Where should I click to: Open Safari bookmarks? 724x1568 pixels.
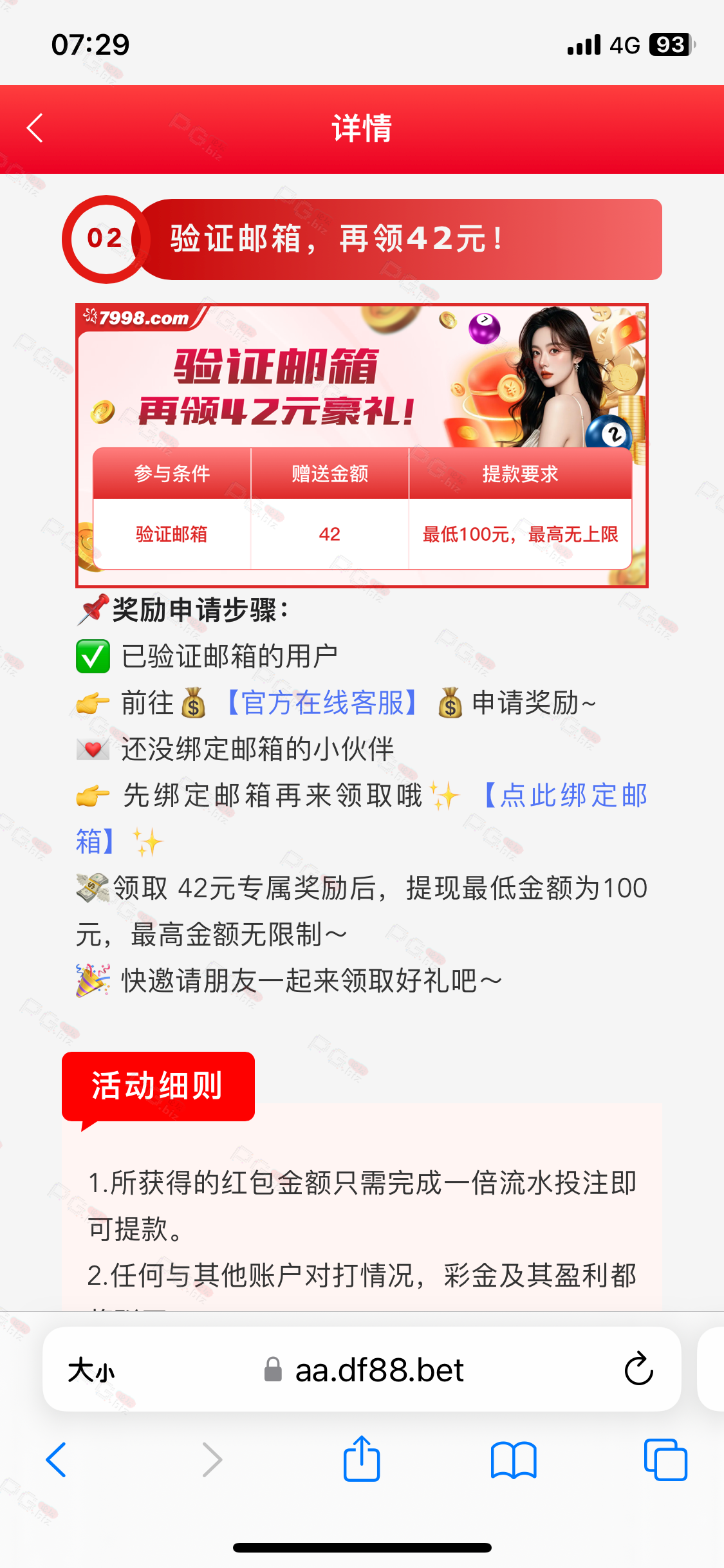[513, 1460]
